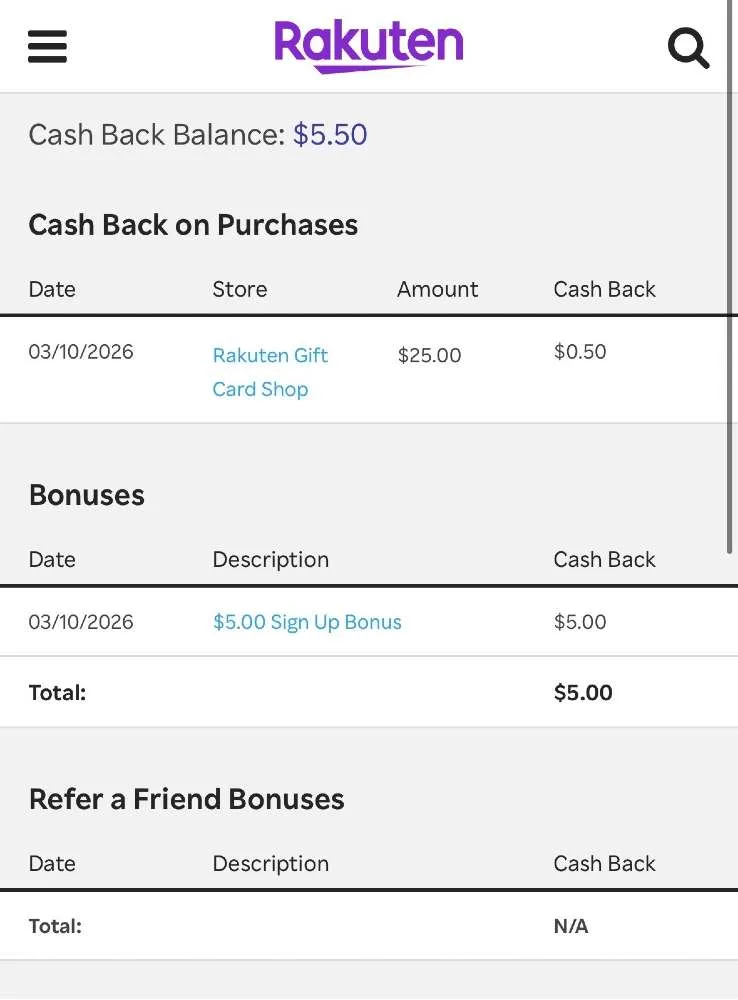Select the bonus Total row showing $5.00

583,692
